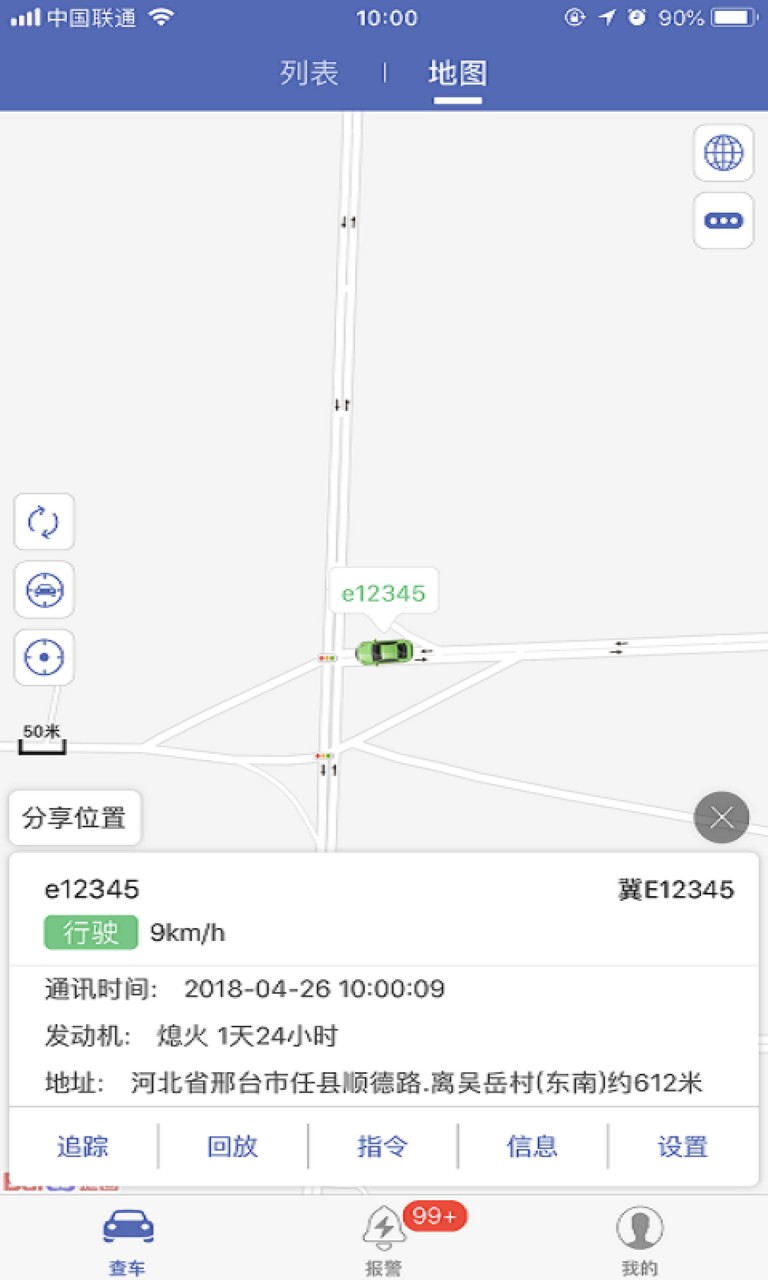This screenshot has width=768, height=1280.
Task: Dismiss info panel with X button
Action: (x=722, y=817)
